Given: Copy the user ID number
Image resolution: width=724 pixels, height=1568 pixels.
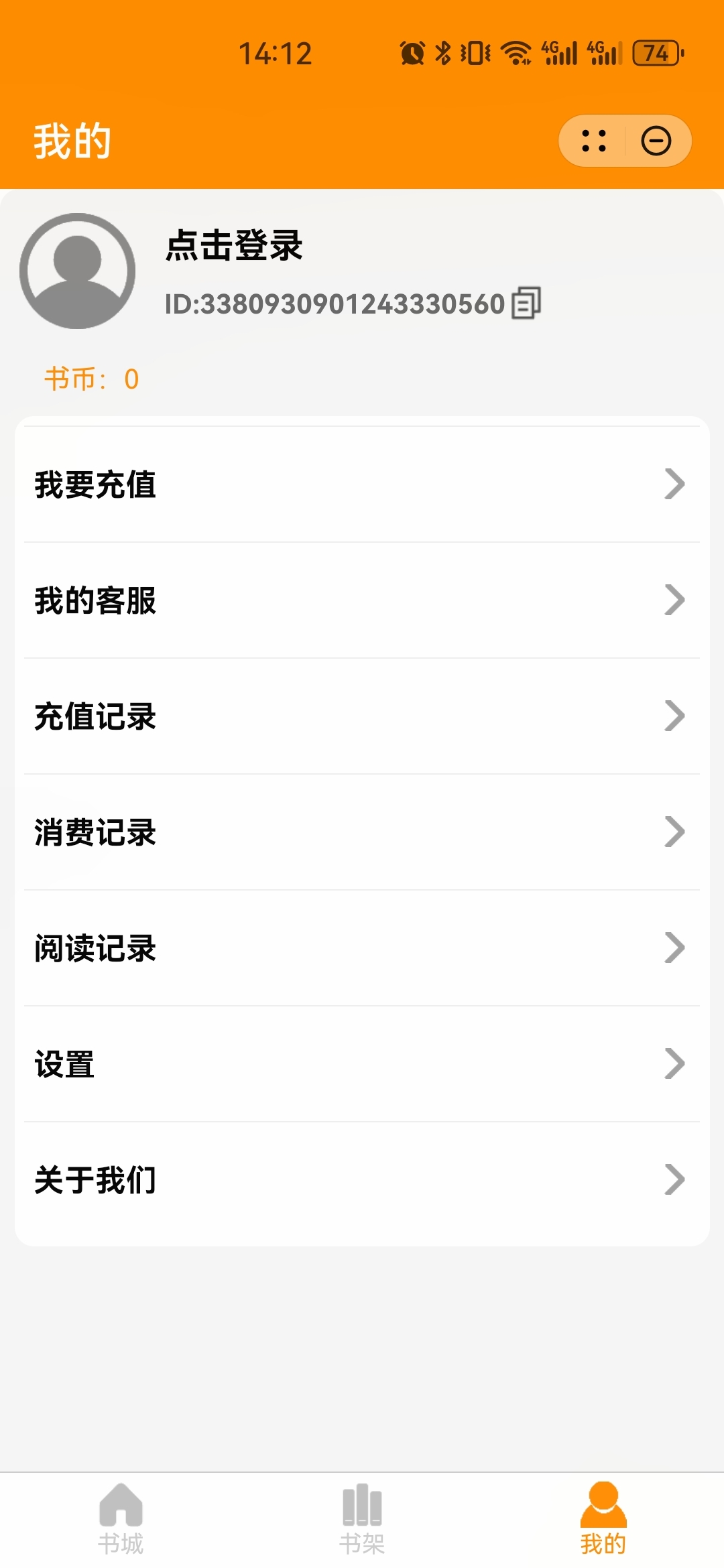Looking at the screenshot, I should pos(526,304).
